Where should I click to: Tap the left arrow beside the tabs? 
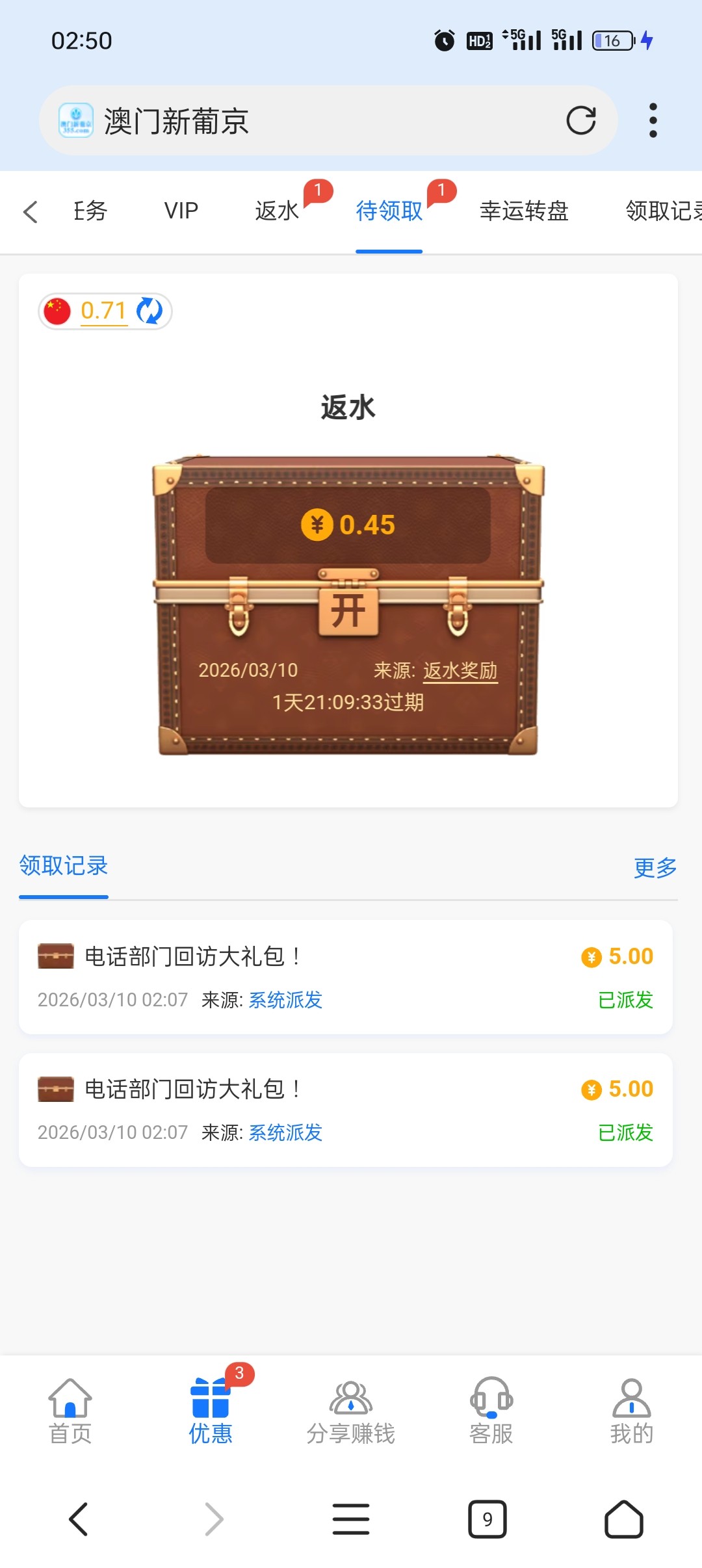pyautogui.click(x=31, y=211)
